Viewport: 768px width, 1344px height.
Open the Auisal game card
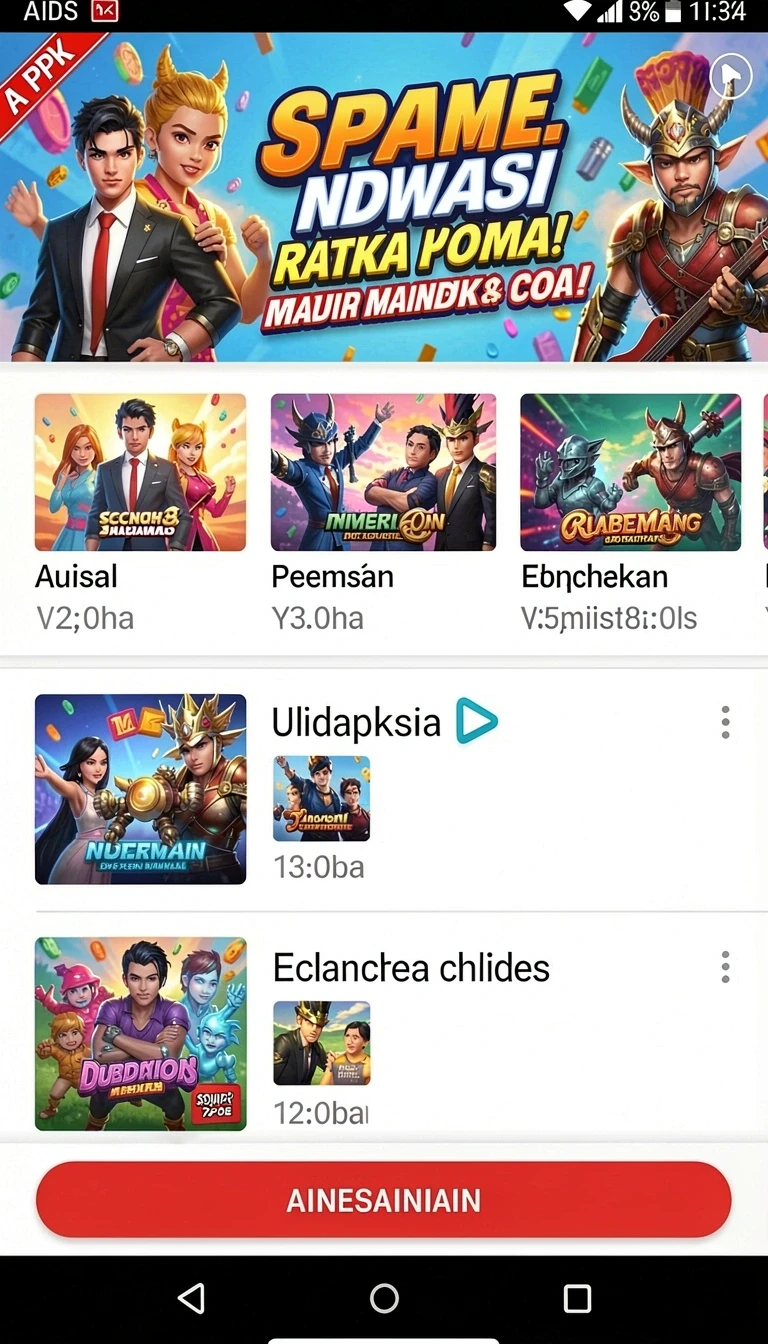[140, 513]
